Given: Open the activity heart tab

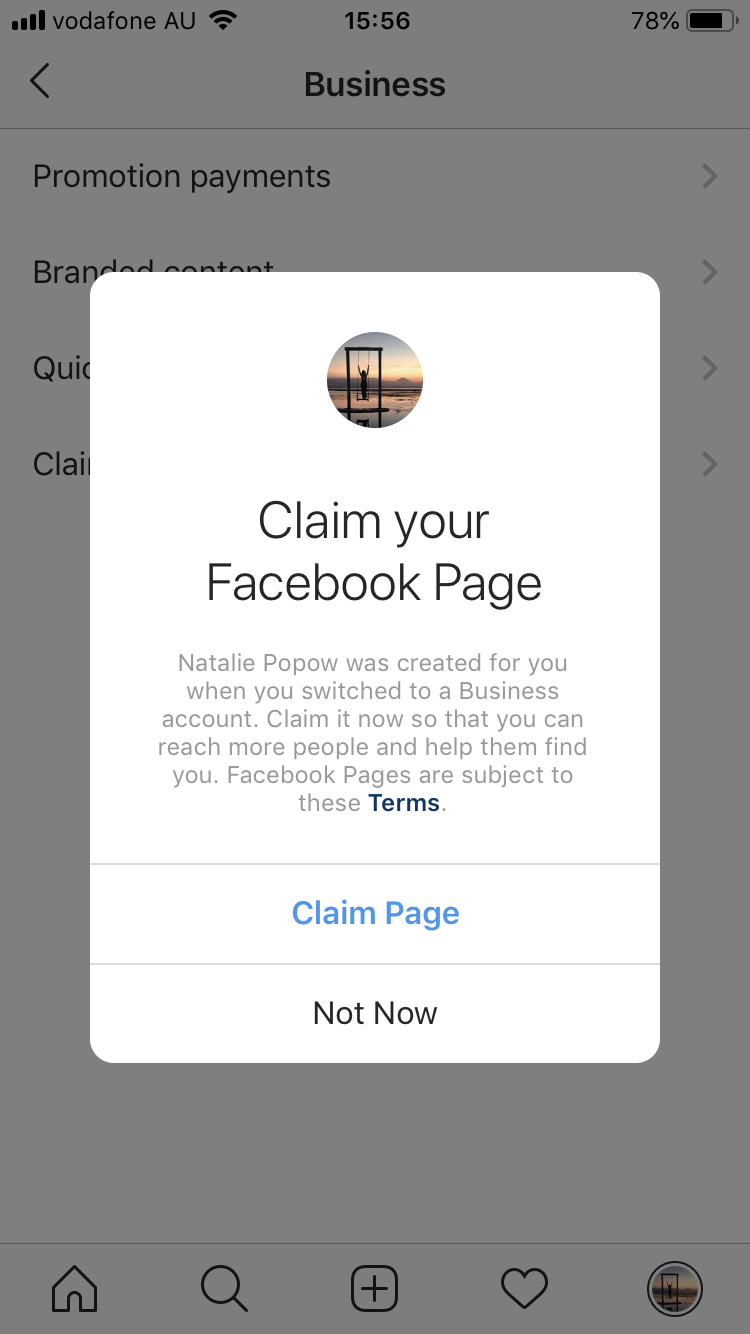Looking at the screenshot, I should point(524,1288).
